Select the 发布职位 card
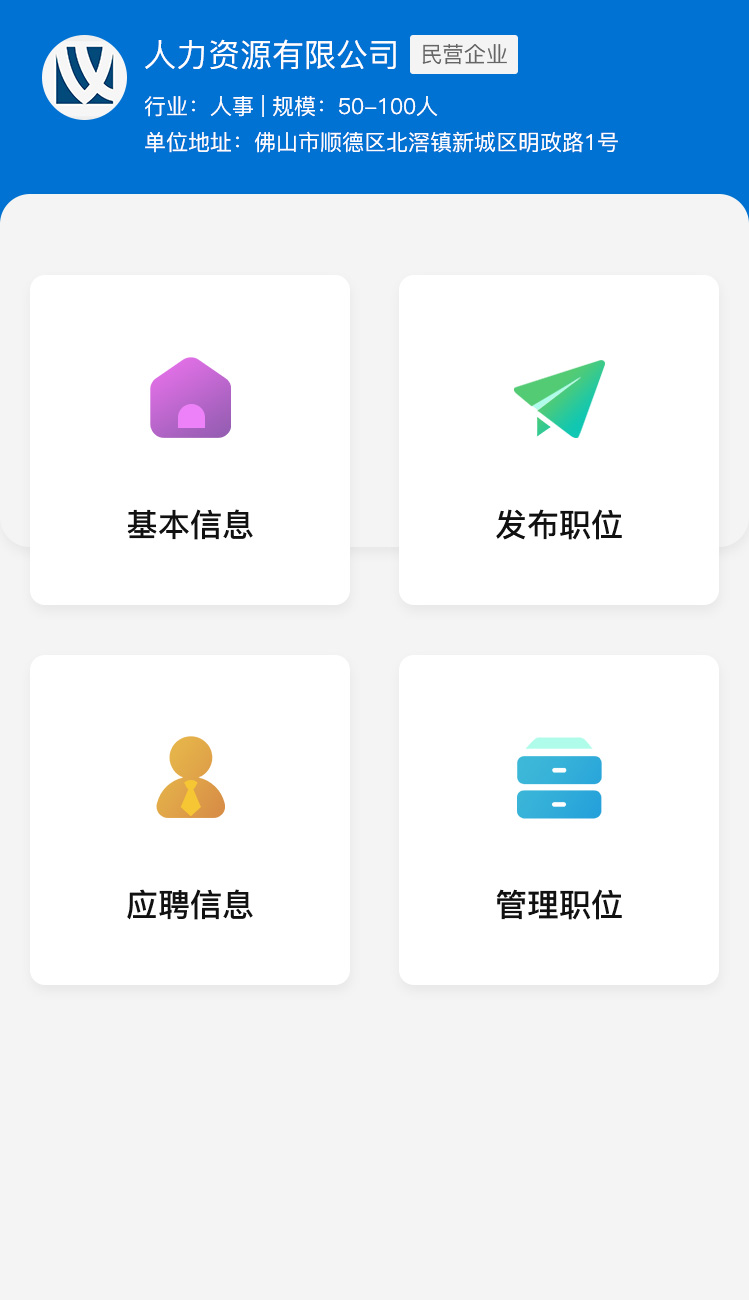The height and width of the screenshot is (1300, 749). [x=559, y=440]
